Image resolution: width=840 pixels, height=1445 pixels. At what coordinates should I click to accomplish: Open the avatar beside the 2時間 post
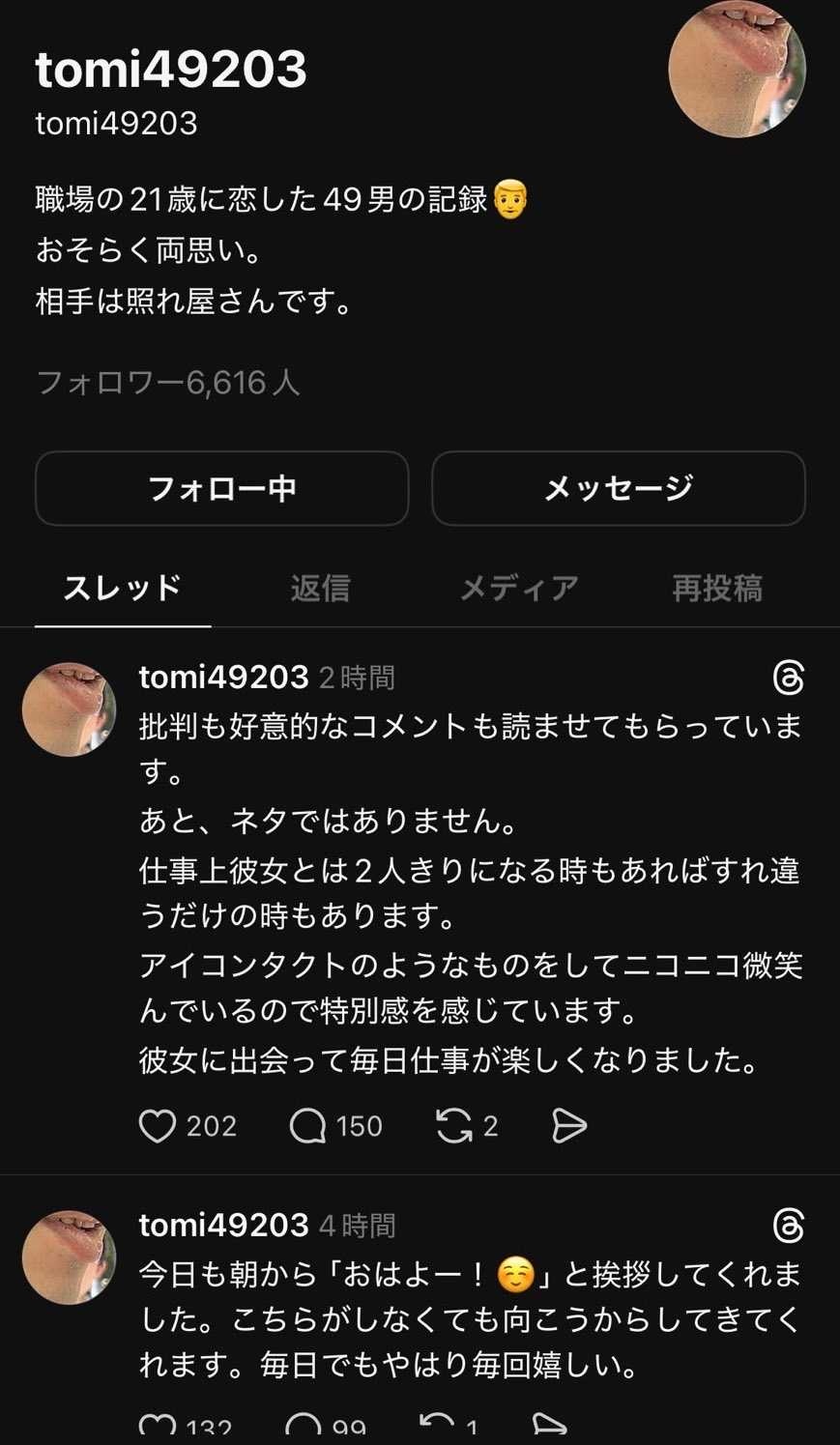tap(70, 709)
